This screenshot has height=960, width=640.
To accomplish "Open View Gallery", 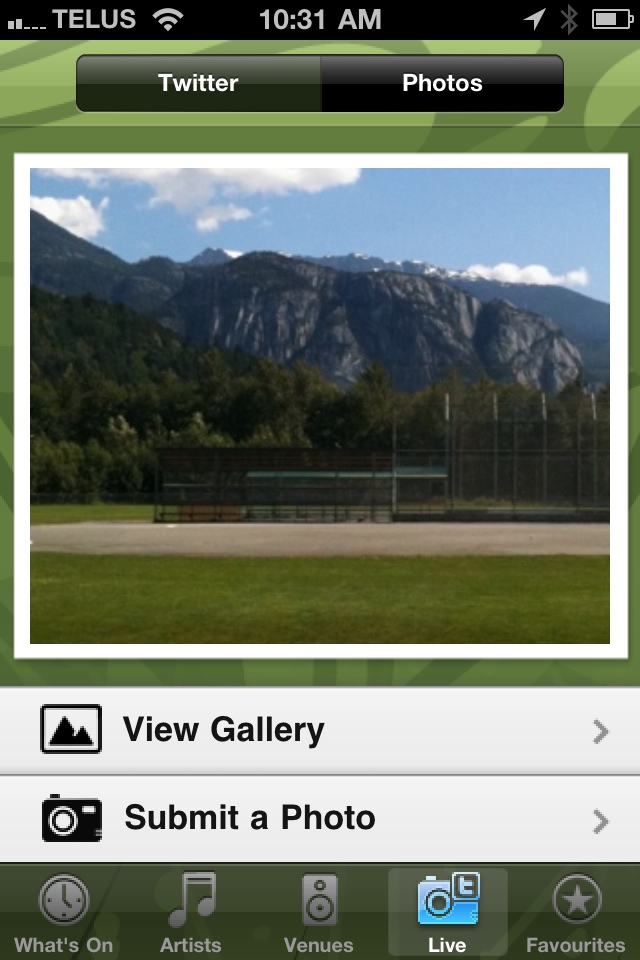I will pos(320,731).
